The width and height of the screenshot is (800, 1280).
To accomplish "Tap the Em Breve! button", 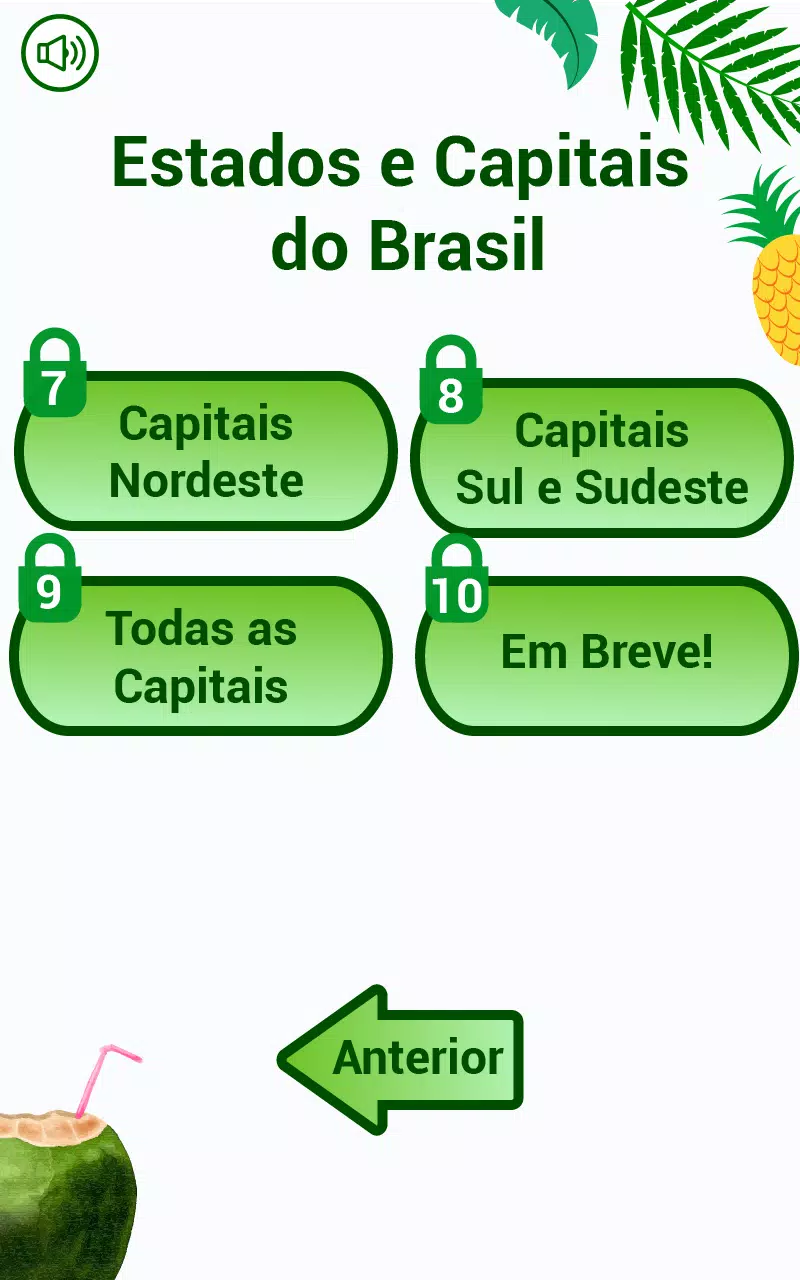I will click(606, 652).
